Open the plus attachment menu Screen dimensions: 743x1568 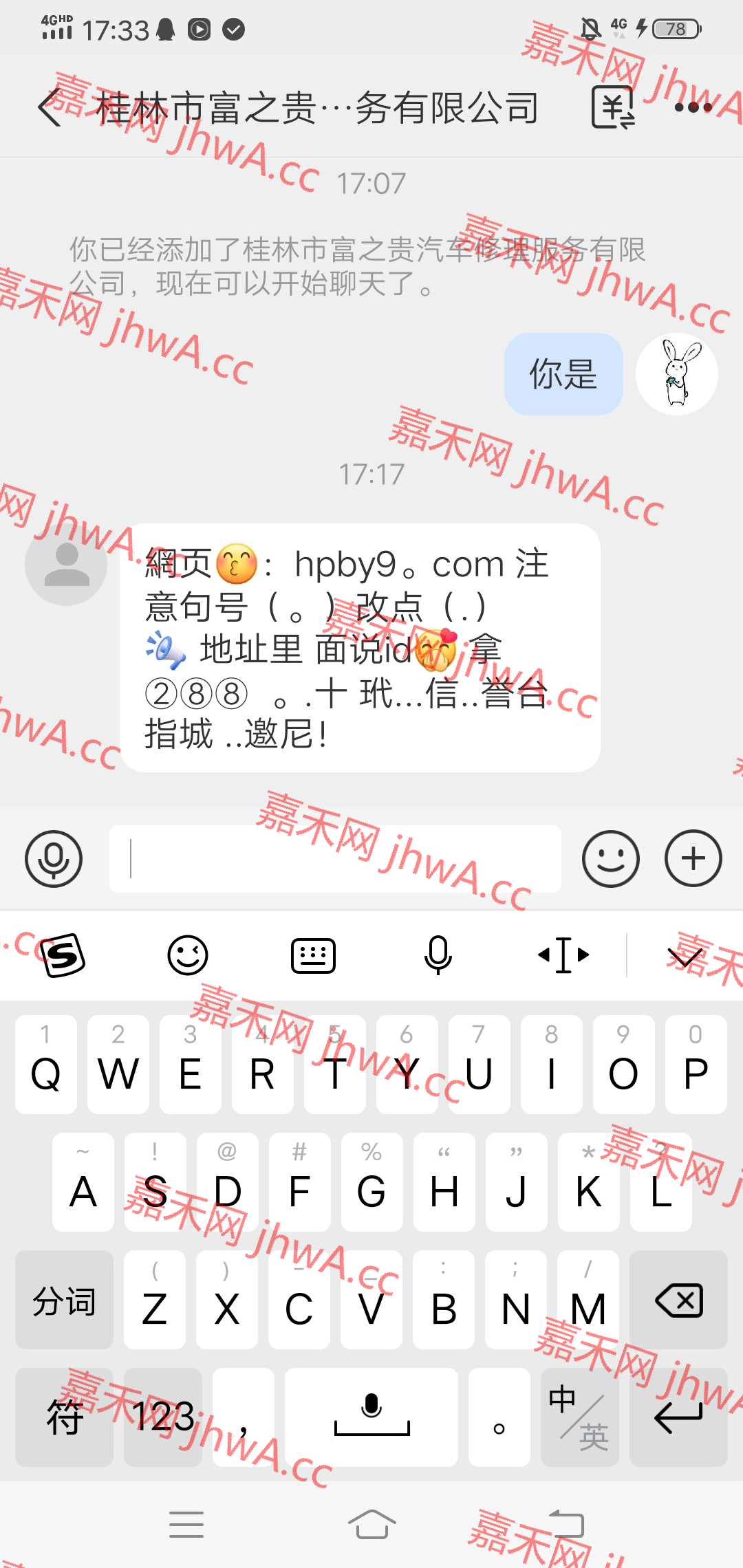click(693, 859)
